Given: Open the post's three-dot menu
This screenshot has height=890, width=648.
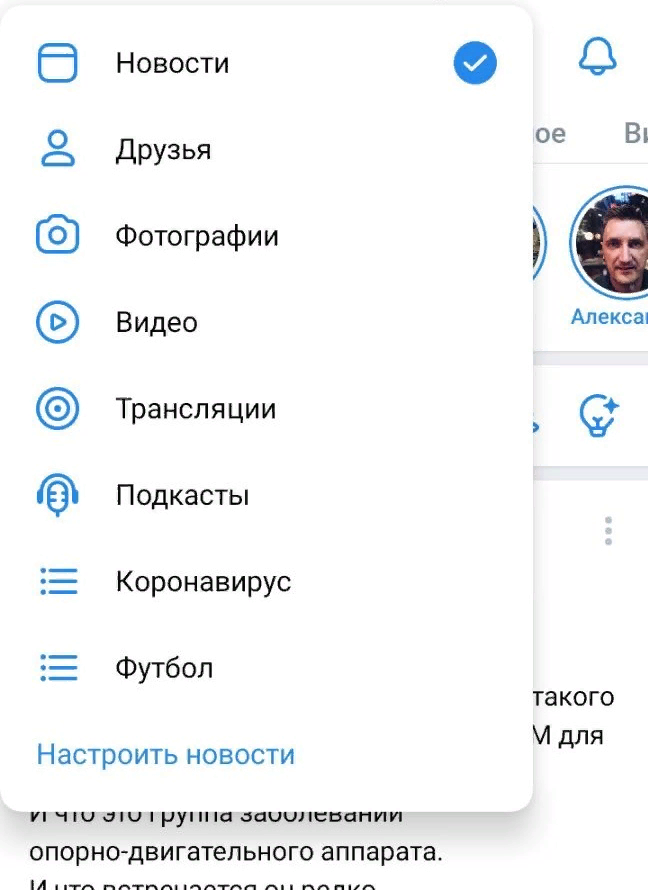Looking at the screenshot, I should (608, 531).
